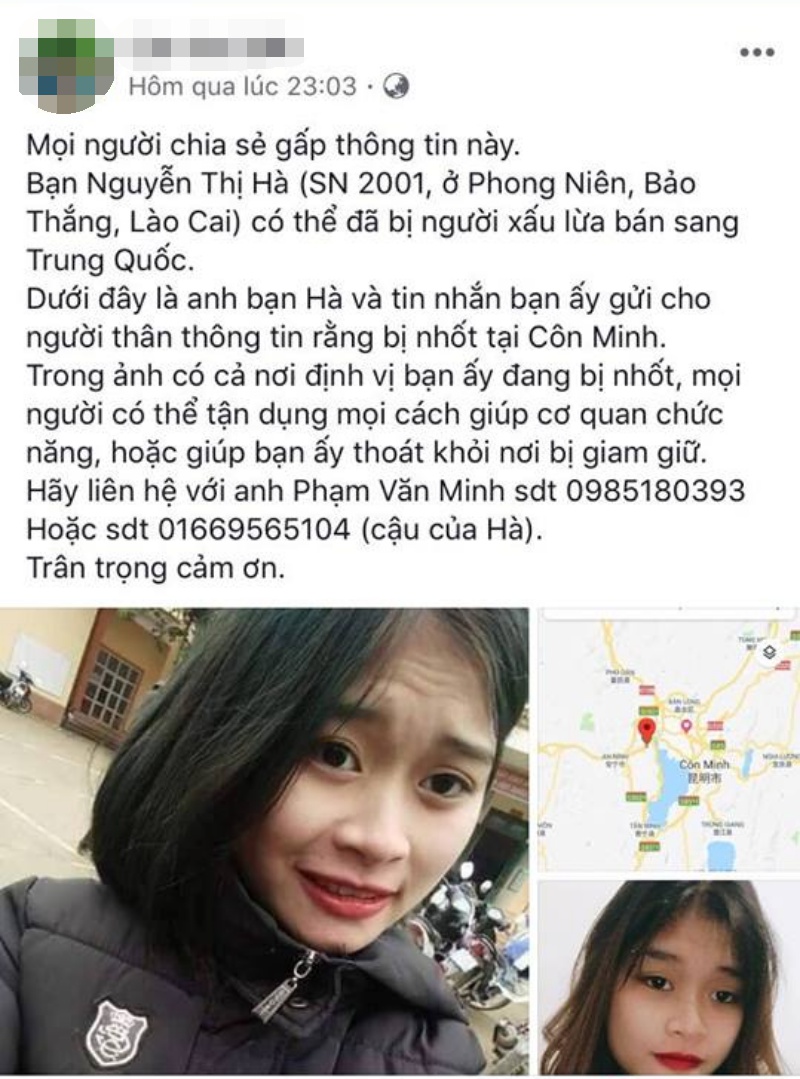Open the post's three-dot options menu
Screen dimensions: 800x1079
pos(757,53)
